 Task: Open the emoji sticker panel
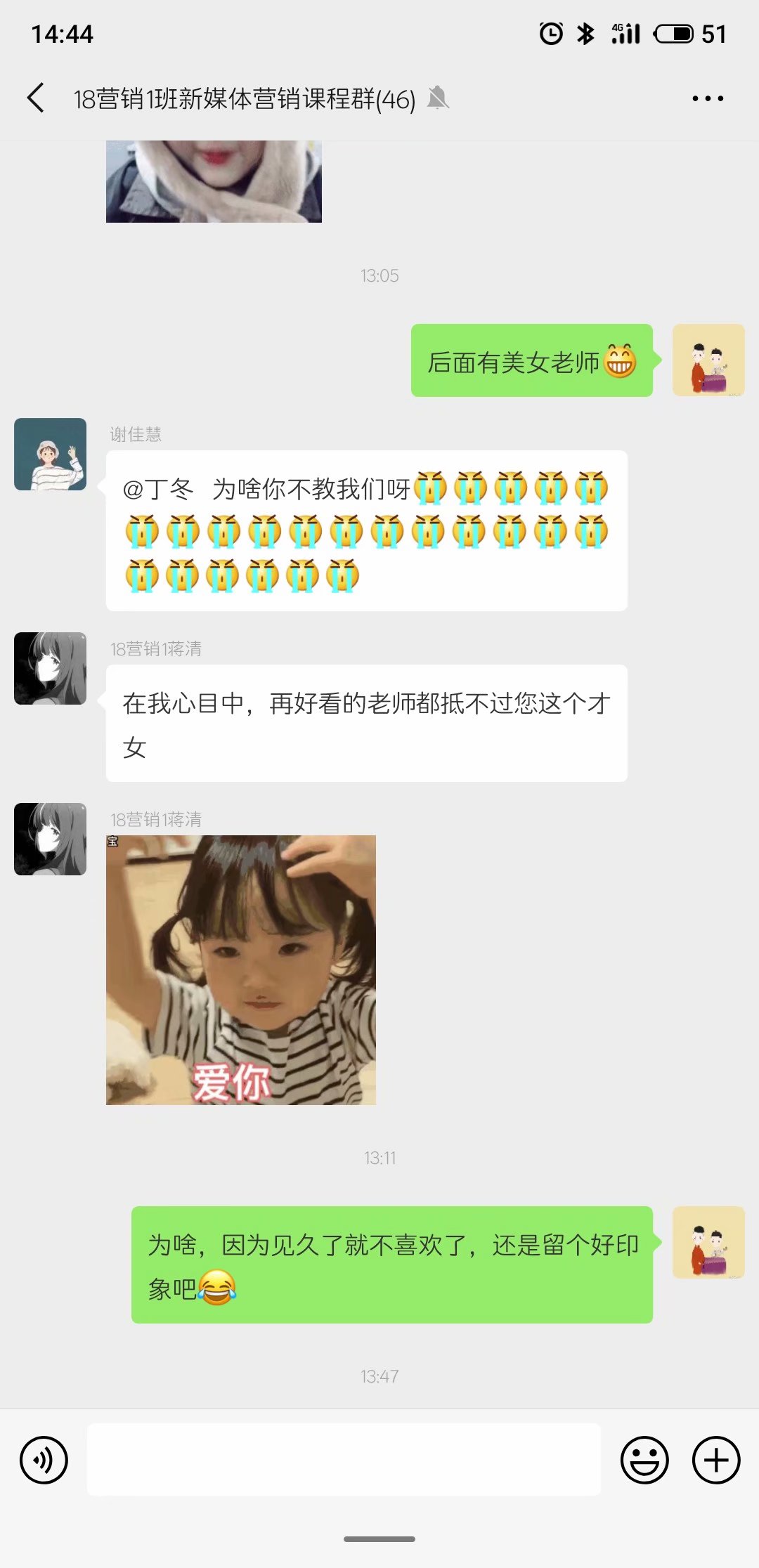(x=644, y=1461)
